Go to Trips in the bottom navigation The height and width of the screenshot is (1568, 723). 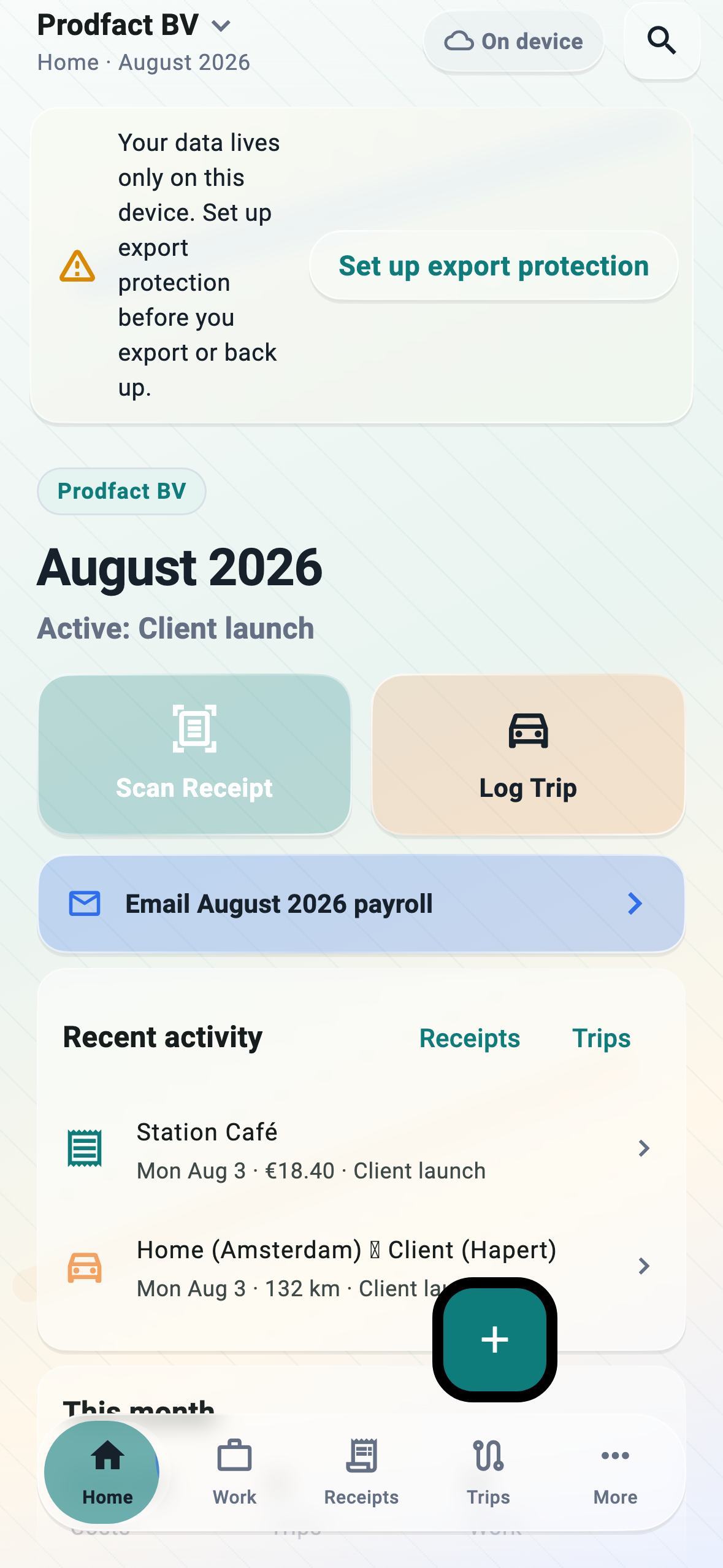click(488, 1472)
